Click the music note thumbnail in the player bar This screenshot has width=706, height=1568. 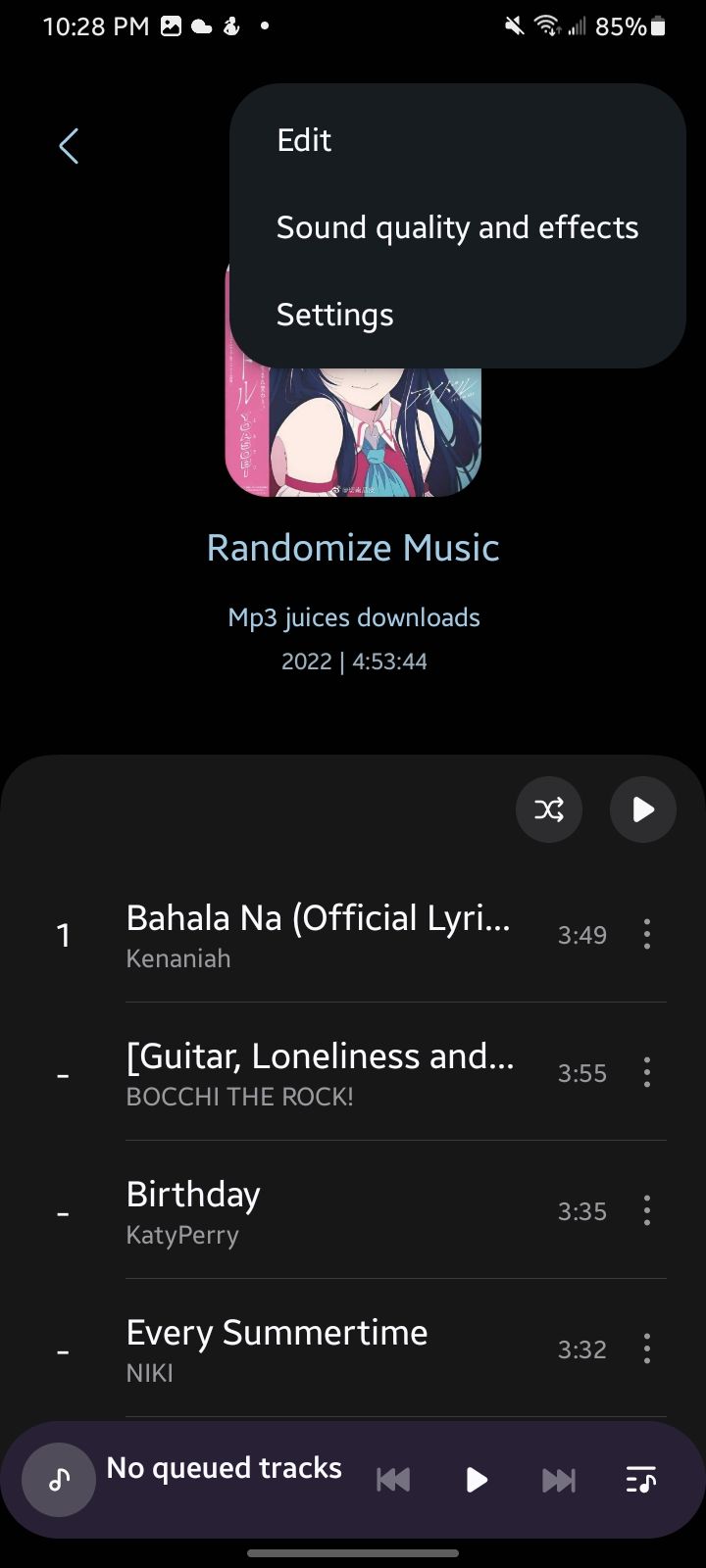click(57, 1480)
